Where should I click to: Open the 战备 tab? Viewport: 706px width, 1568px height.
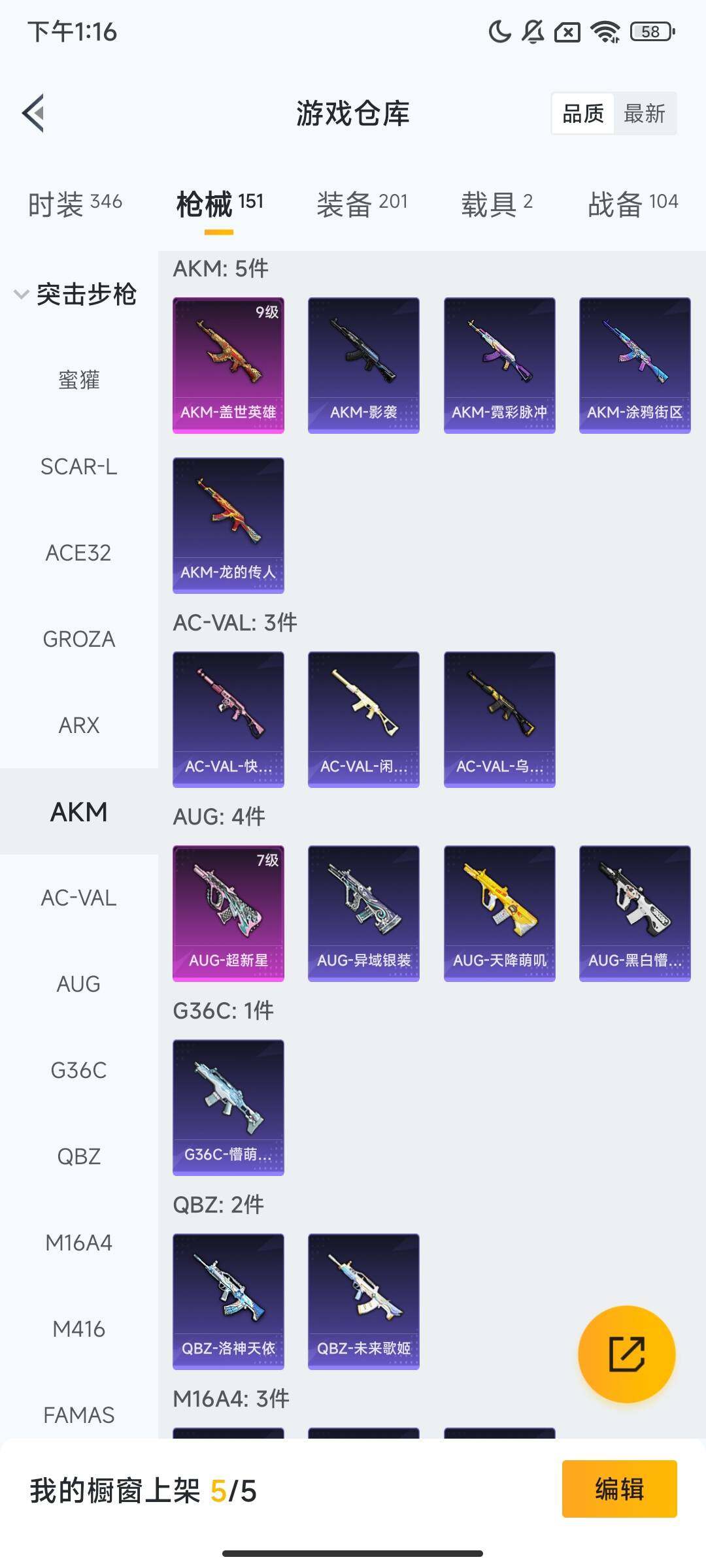pos(632,204)
